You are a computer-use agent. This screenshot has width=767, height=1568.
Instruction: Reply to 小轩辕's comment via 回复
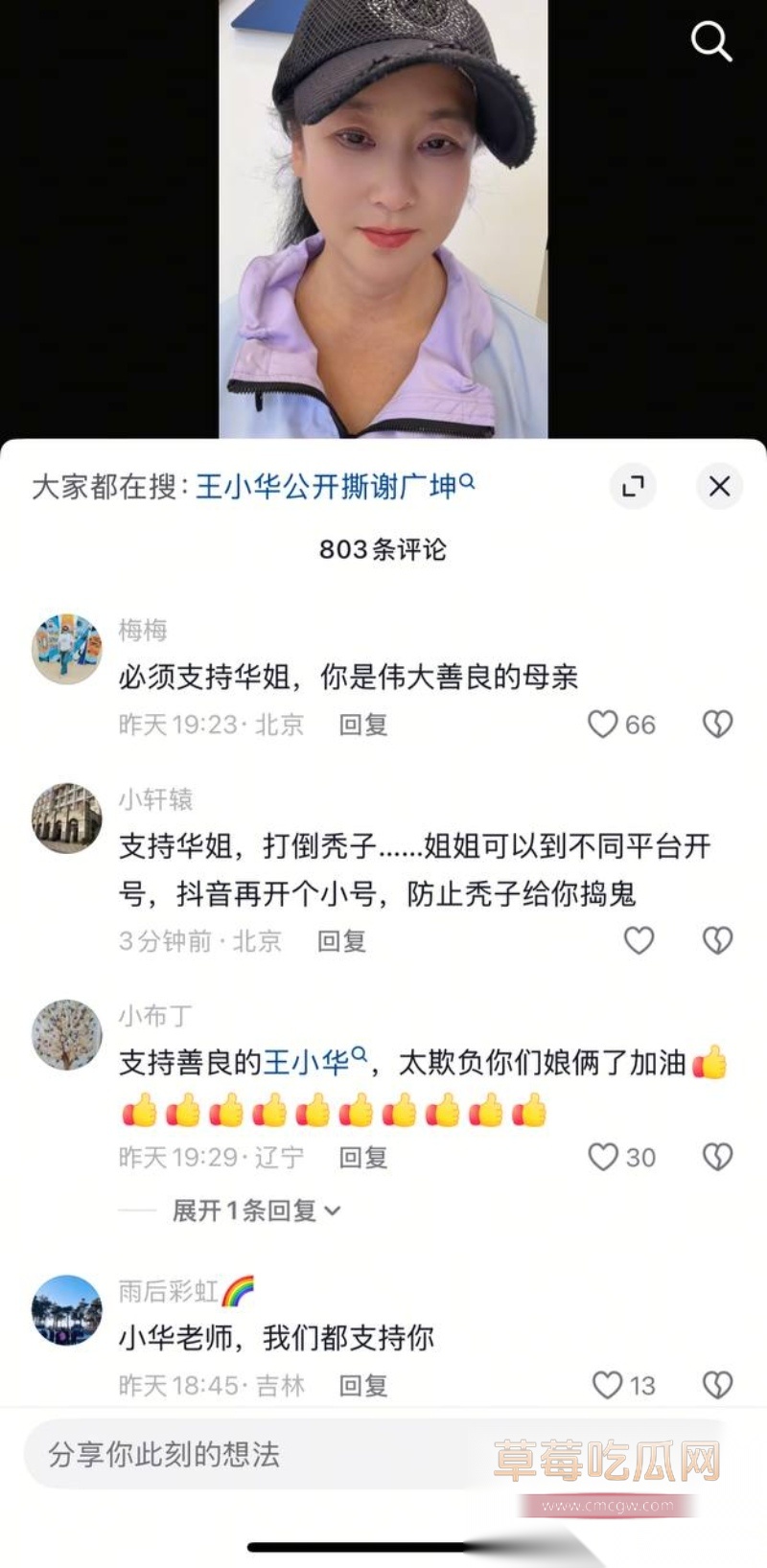344,941
